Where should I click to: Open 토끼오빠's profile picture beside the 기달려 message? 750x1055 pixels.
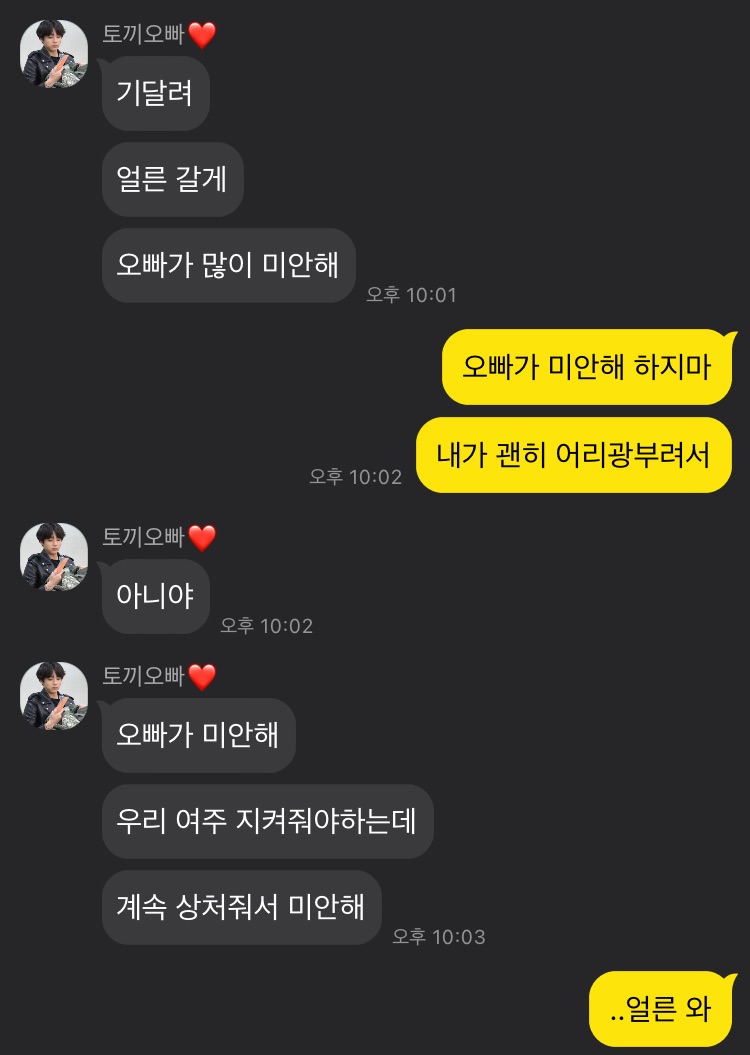54,53
